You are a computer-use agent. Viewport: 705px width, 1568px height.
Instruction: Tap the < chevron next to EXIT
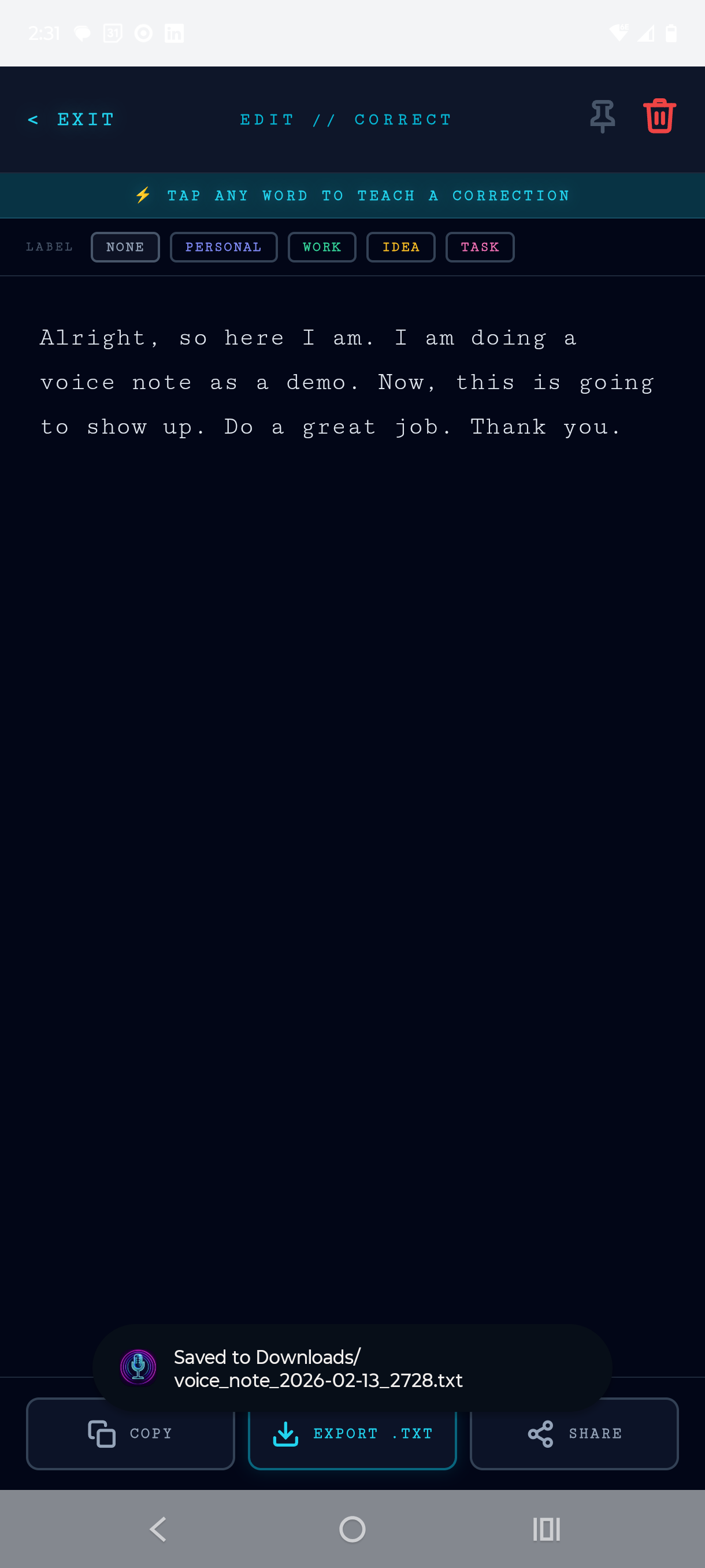34,119
